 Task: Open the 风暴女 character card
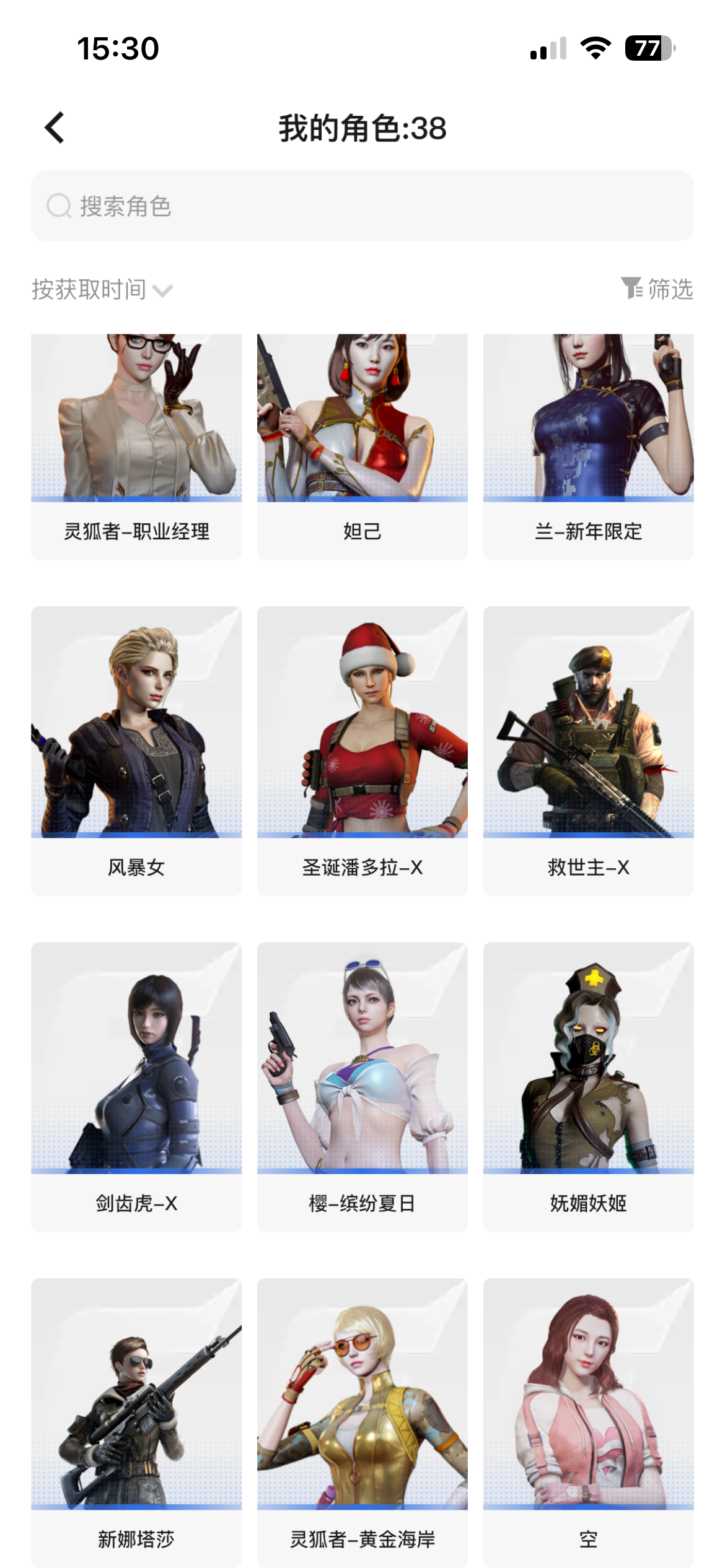(x=136, y=749)
